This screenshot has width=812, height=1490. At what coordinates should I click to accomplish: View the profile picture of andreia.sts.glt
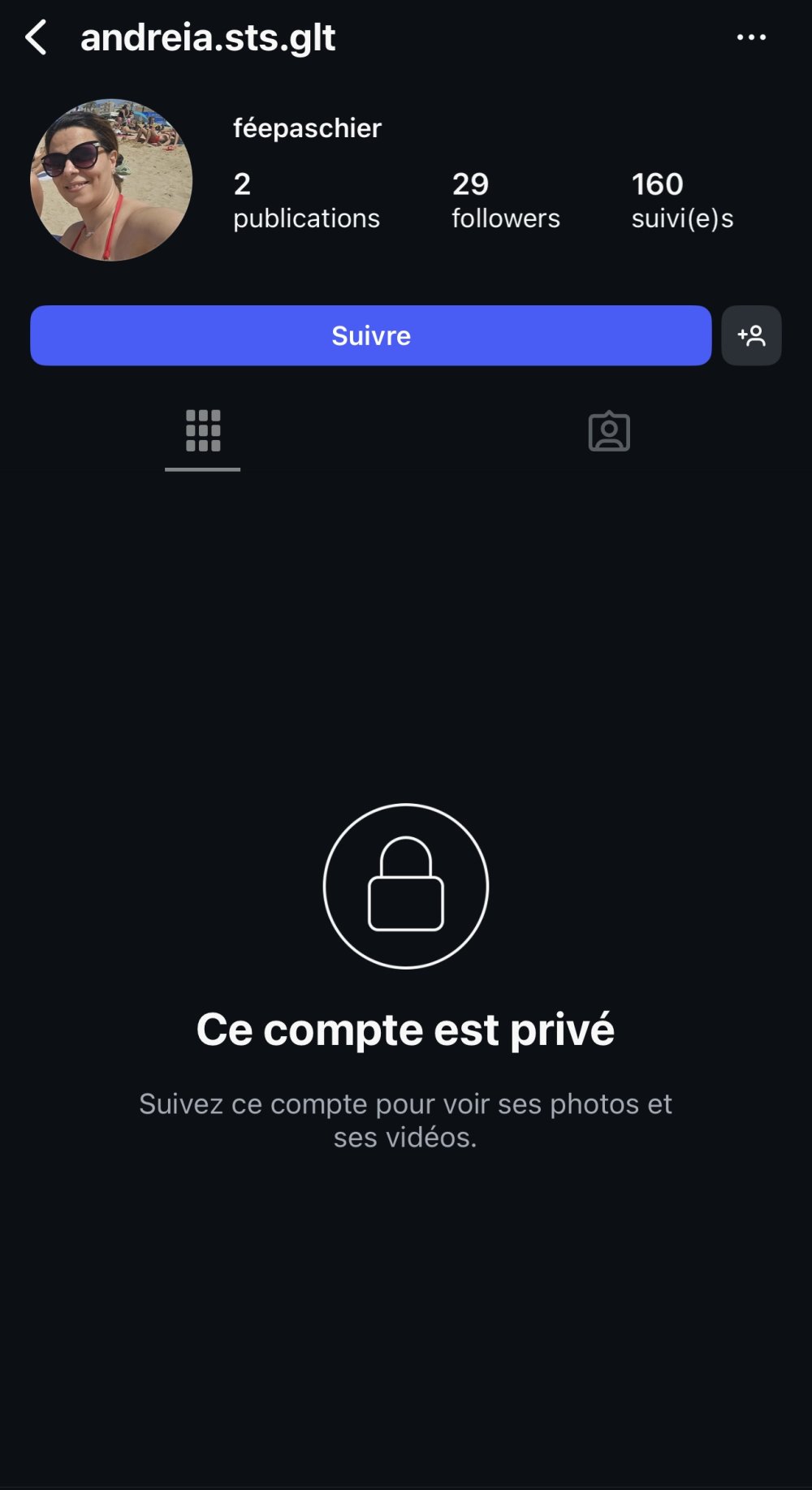(111, 180)
